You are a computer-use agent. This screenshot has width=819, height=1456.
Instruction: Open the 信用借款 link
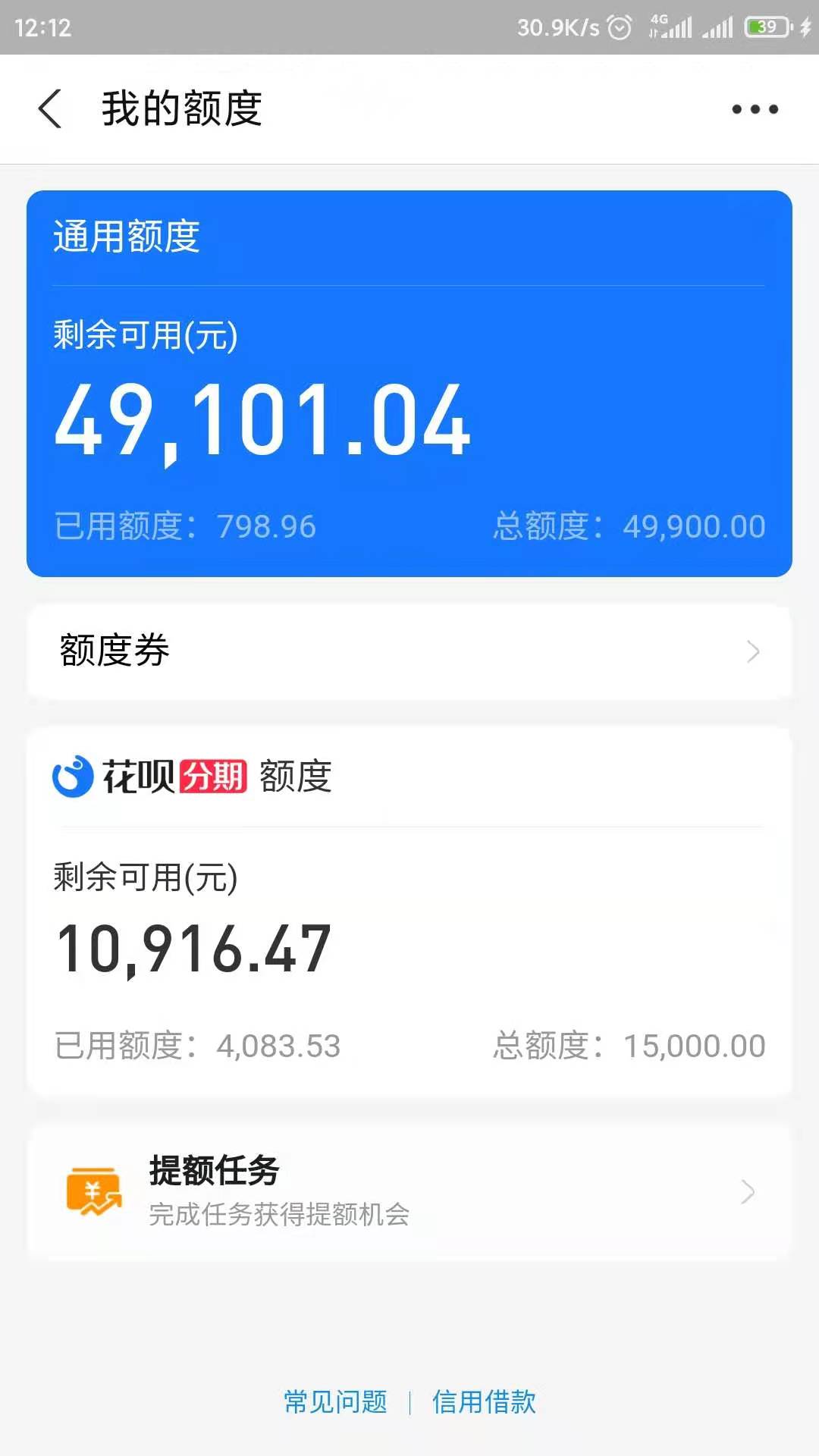484,1401
